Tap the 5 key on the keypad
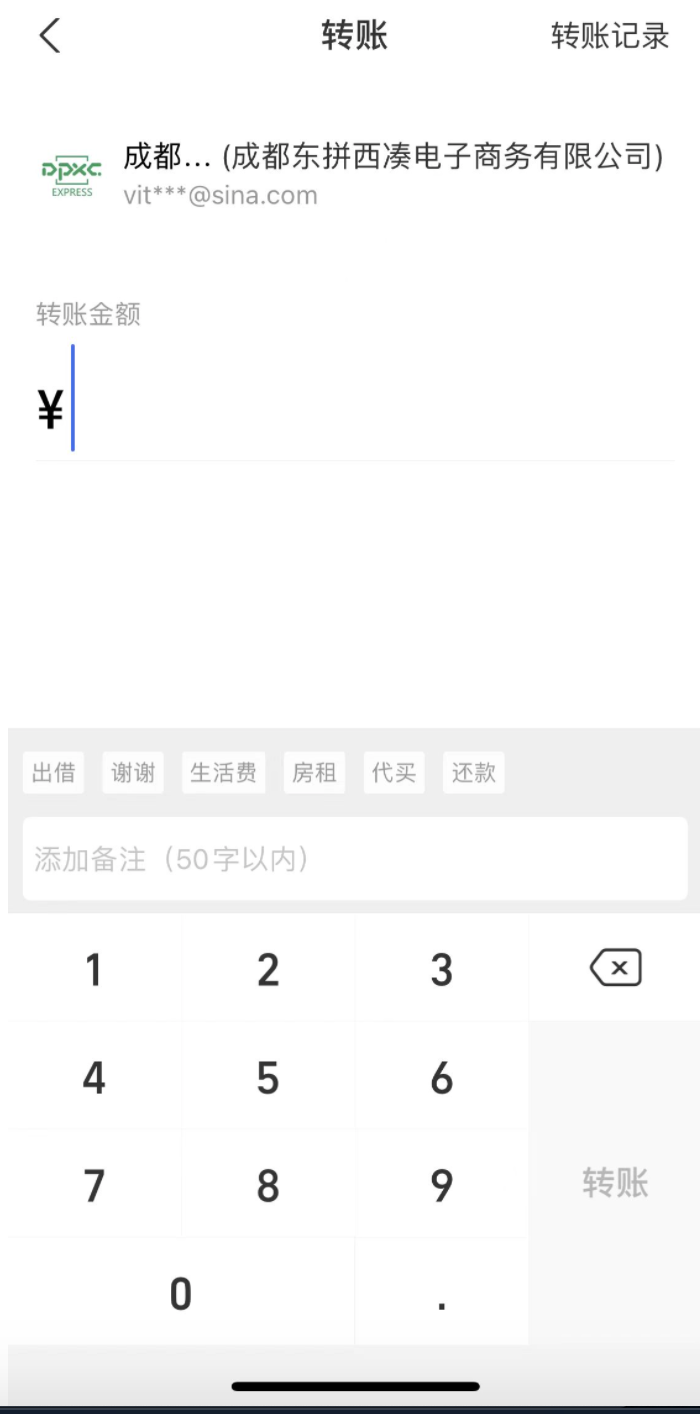The height and width of the screenshot is (1414, 700). click(267, 1077)
